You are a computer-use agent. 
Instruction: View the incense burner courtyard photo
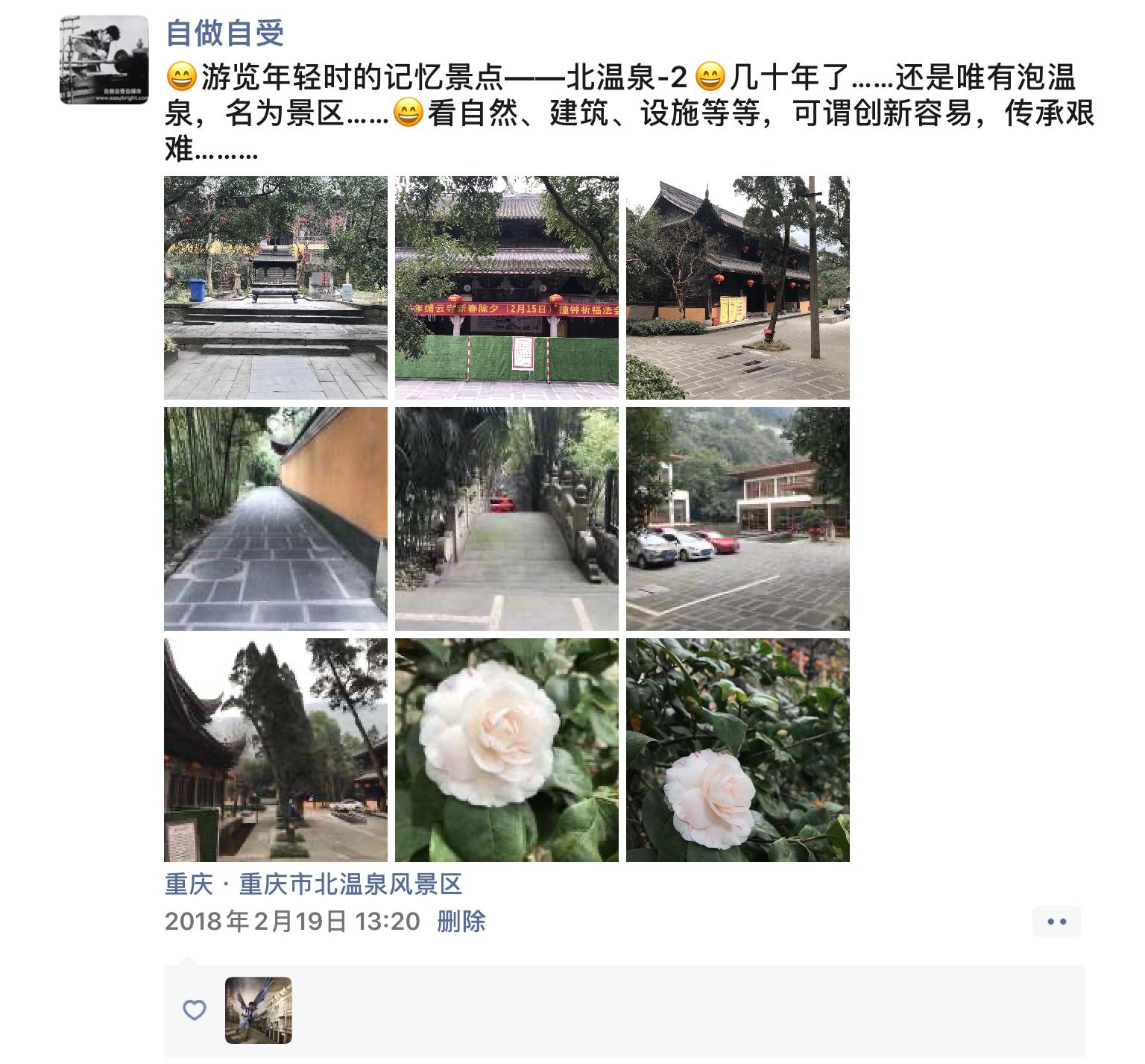pos(276,288)
